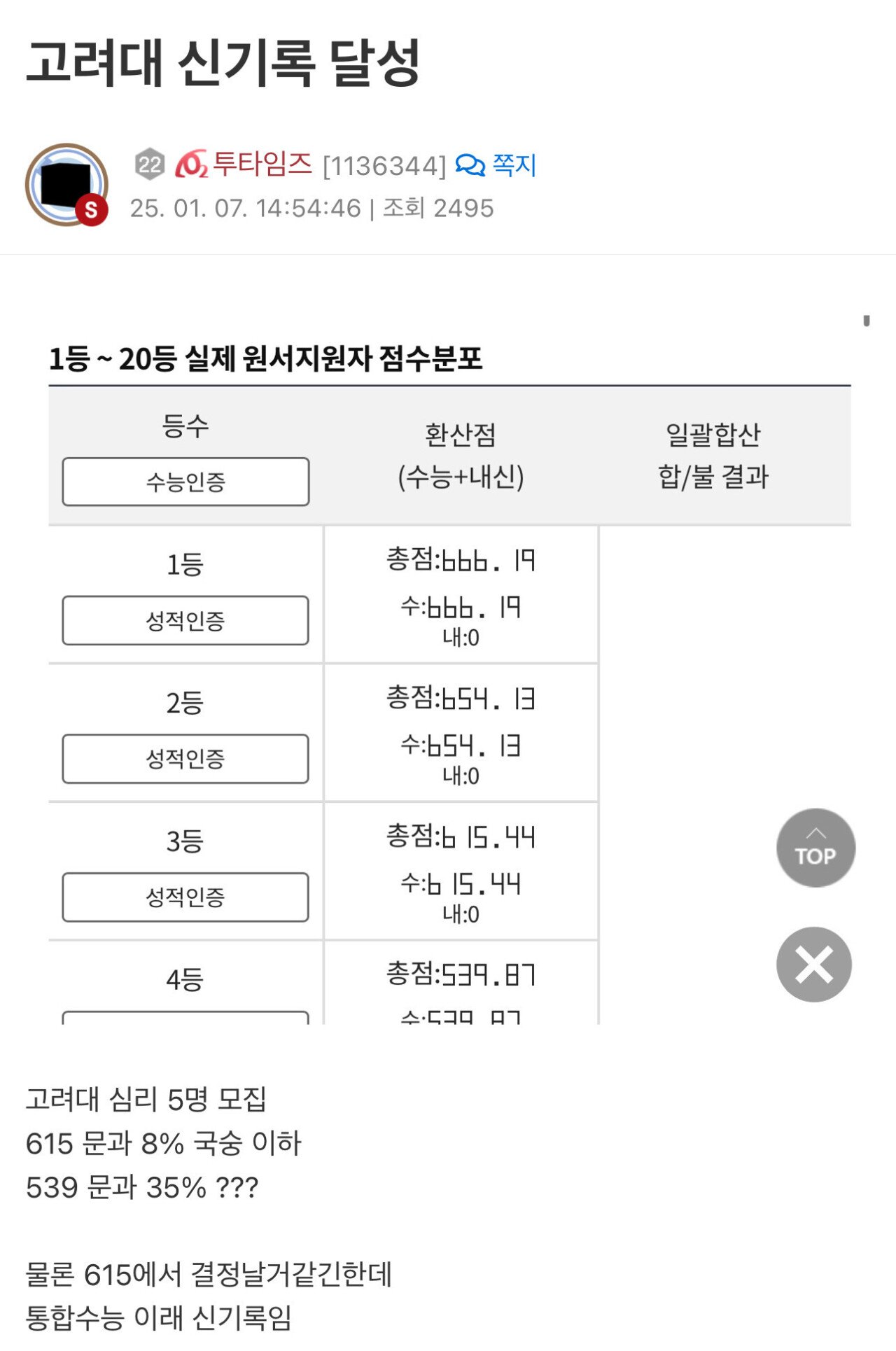Toggle the 수능인증 verification filter

pos(186,482)
